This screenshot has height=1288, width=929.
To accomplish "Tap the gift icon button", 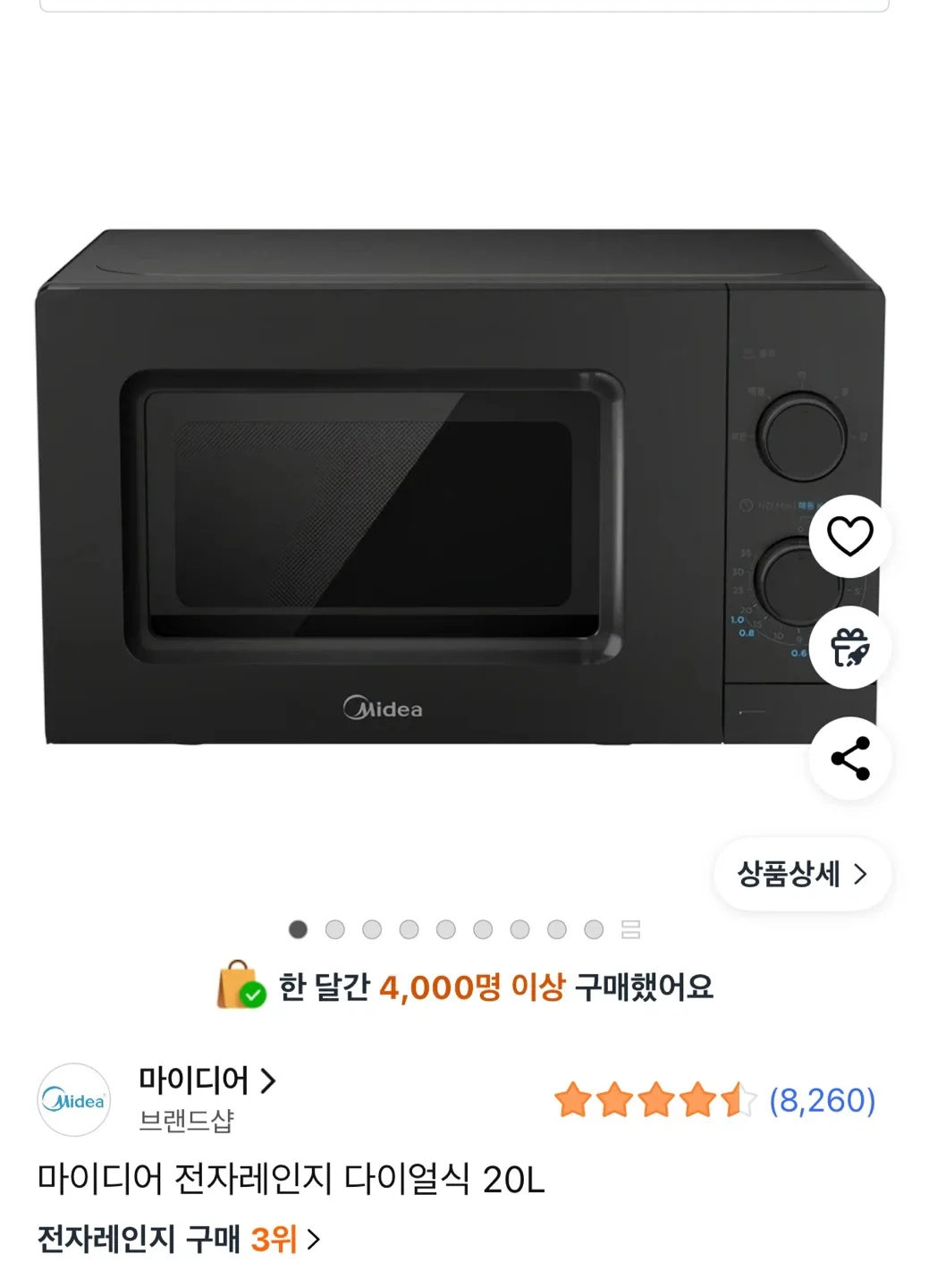I will (x=849, y=647).
